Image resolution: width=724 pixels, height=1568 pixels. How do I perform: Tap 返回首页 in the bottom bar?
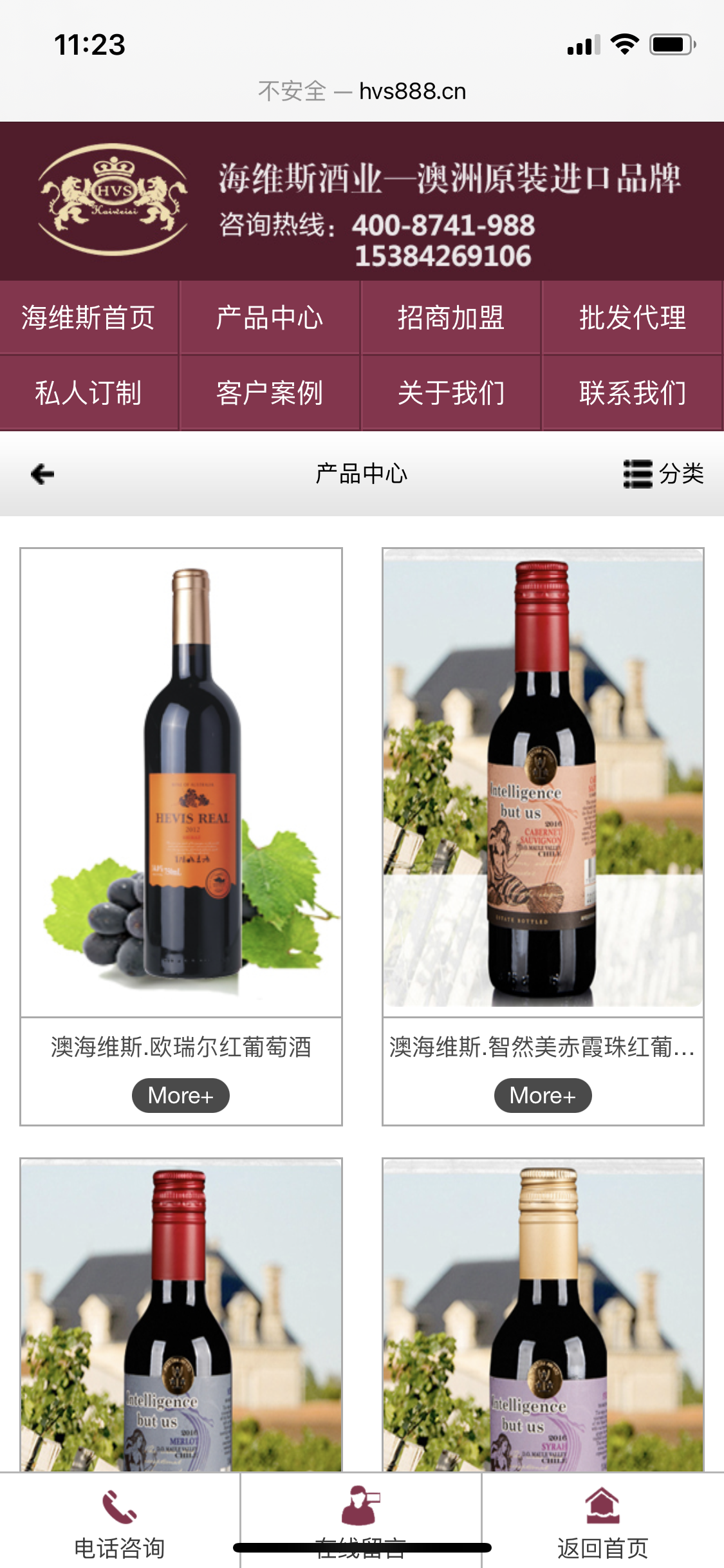click(602, 1522)
